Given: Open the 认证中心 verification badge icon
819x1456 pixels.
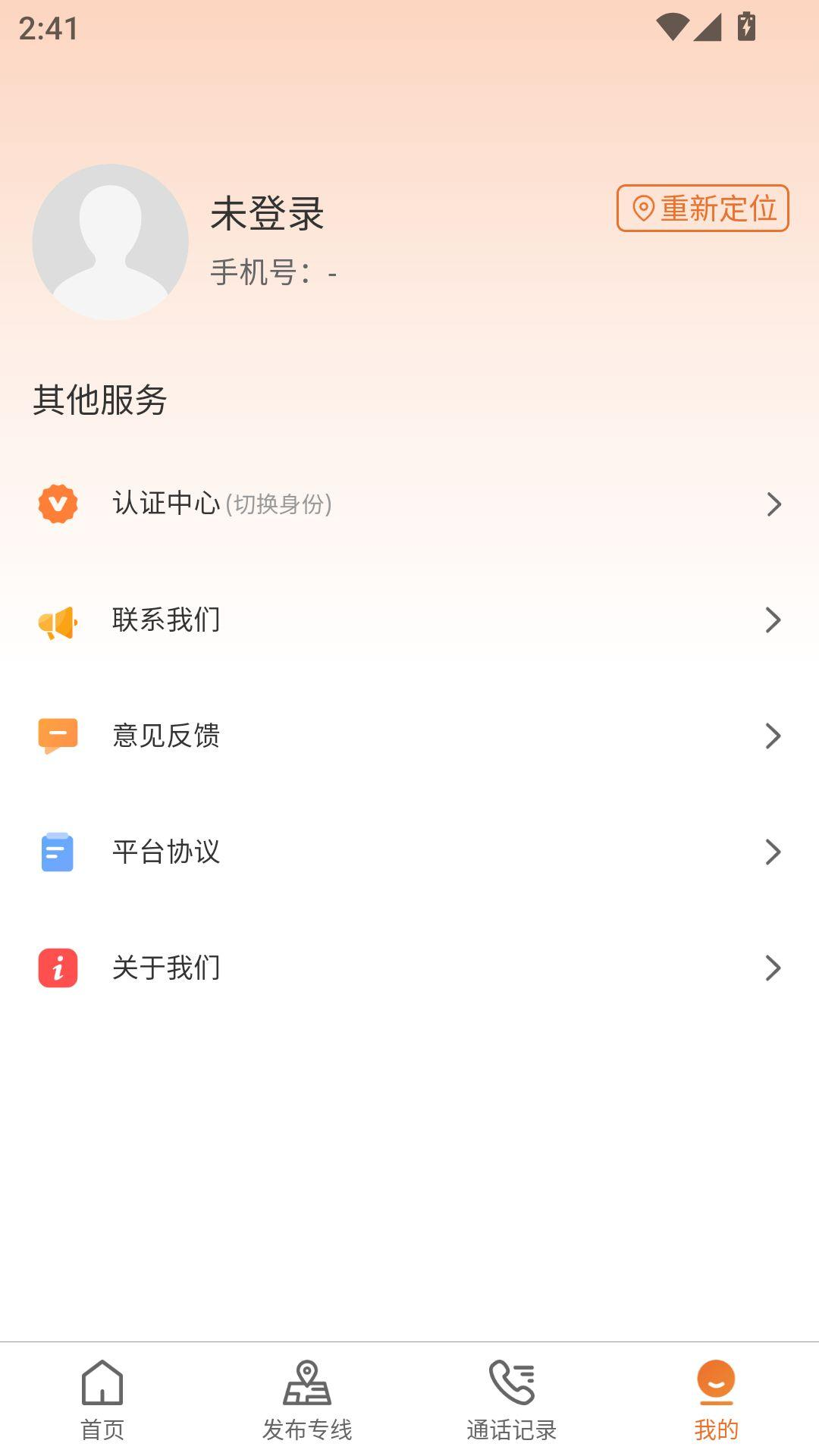Looking at the screenshot, I should [x=58, y=504].
